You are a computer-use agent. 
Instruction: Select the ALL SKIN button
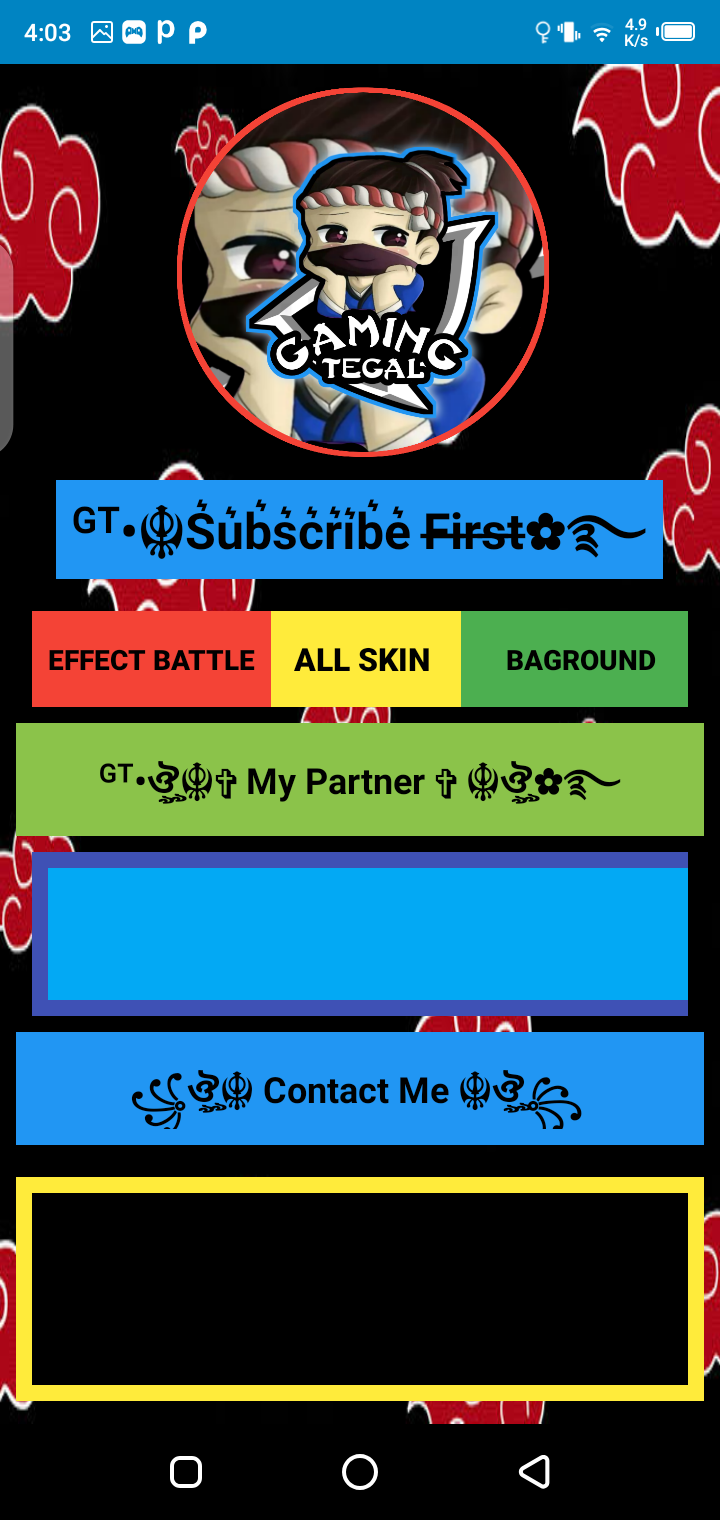[x=365, y=659]
